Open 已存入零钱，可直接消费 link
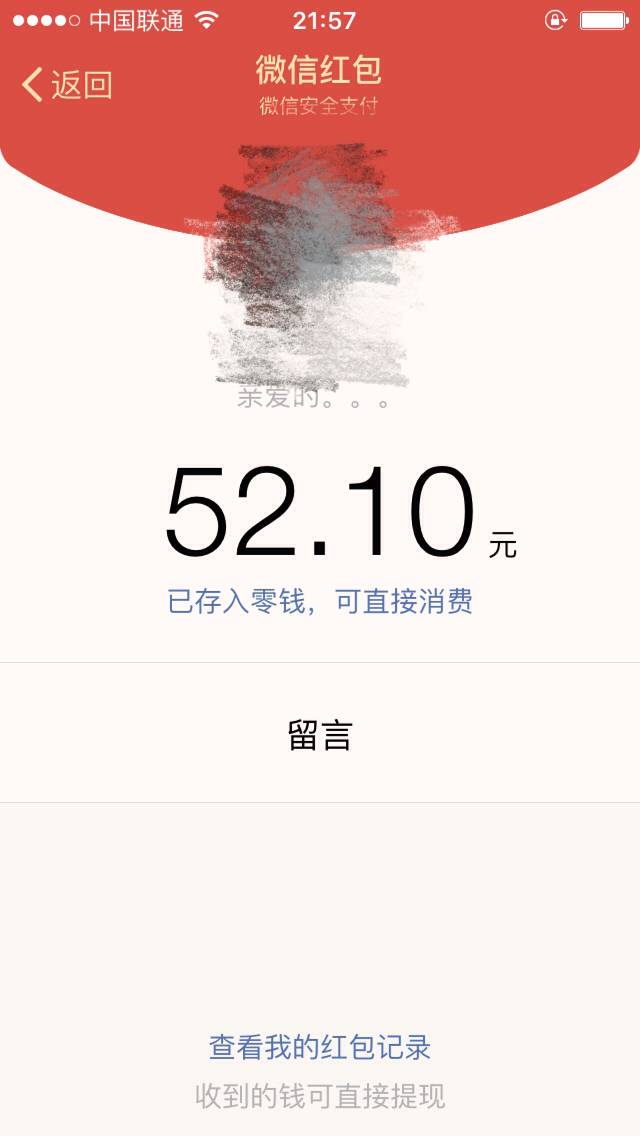 (x=320, y=602)
